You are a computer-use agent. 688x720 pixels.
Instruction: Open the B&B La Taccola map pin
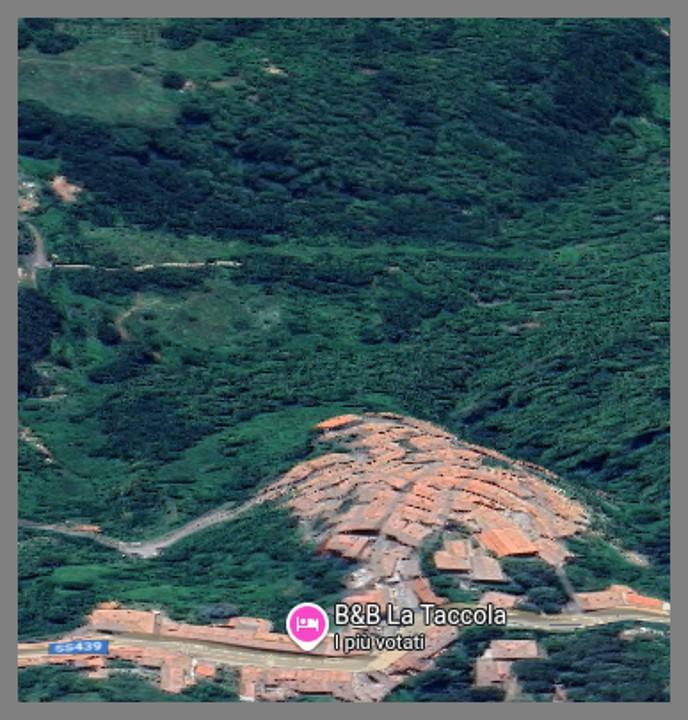pos(307,624)
